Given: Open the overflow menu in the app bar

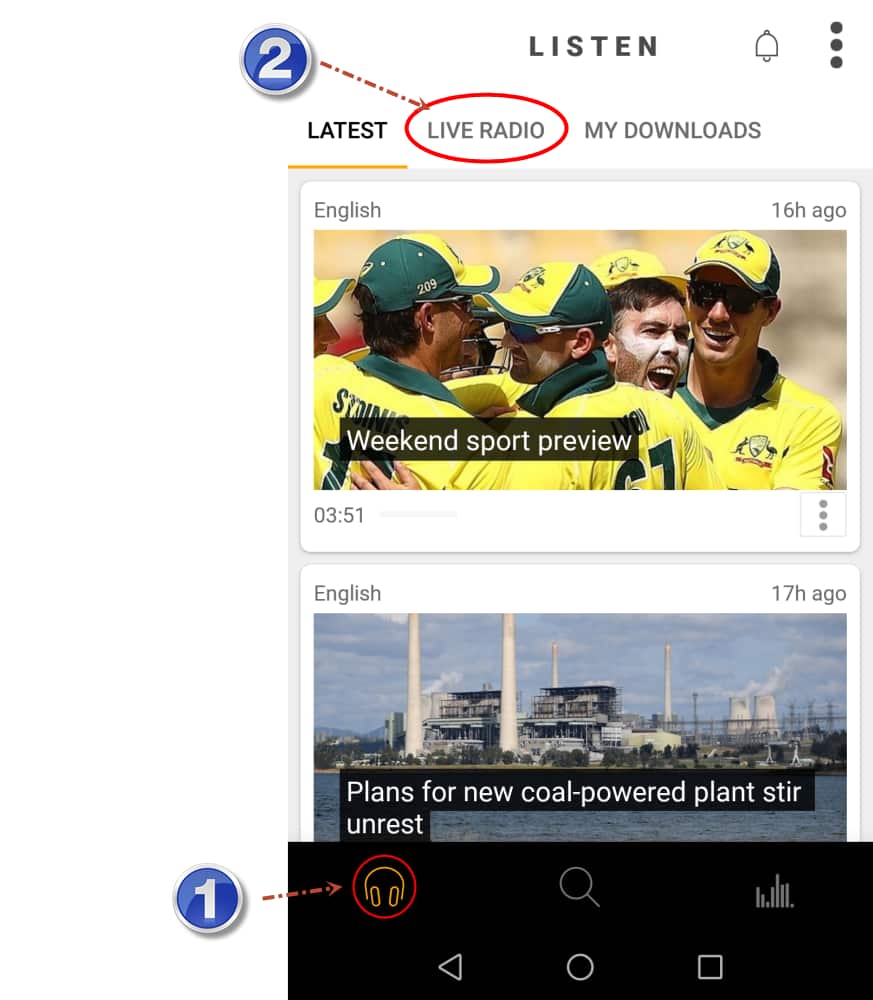Looking at the screenshot, I should point(836,46).
